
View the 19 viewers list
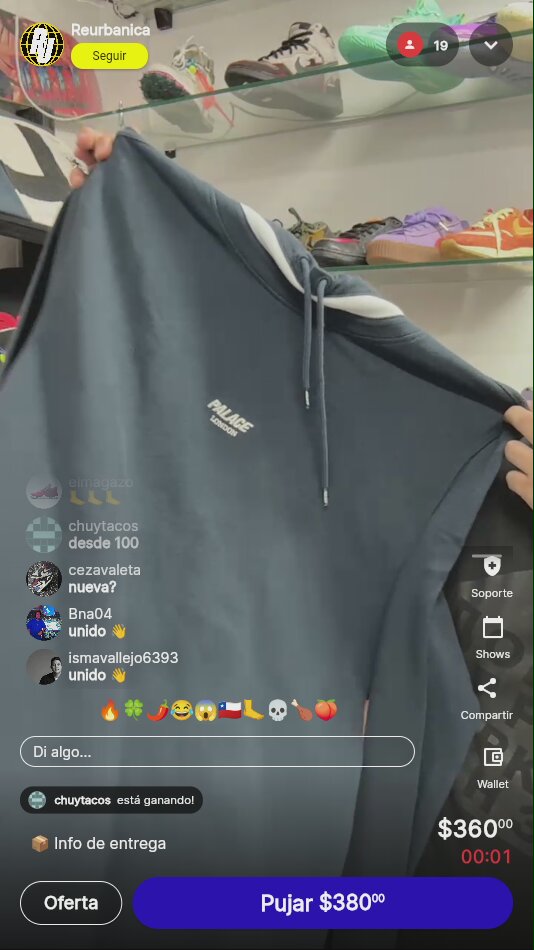click(424, 45)
